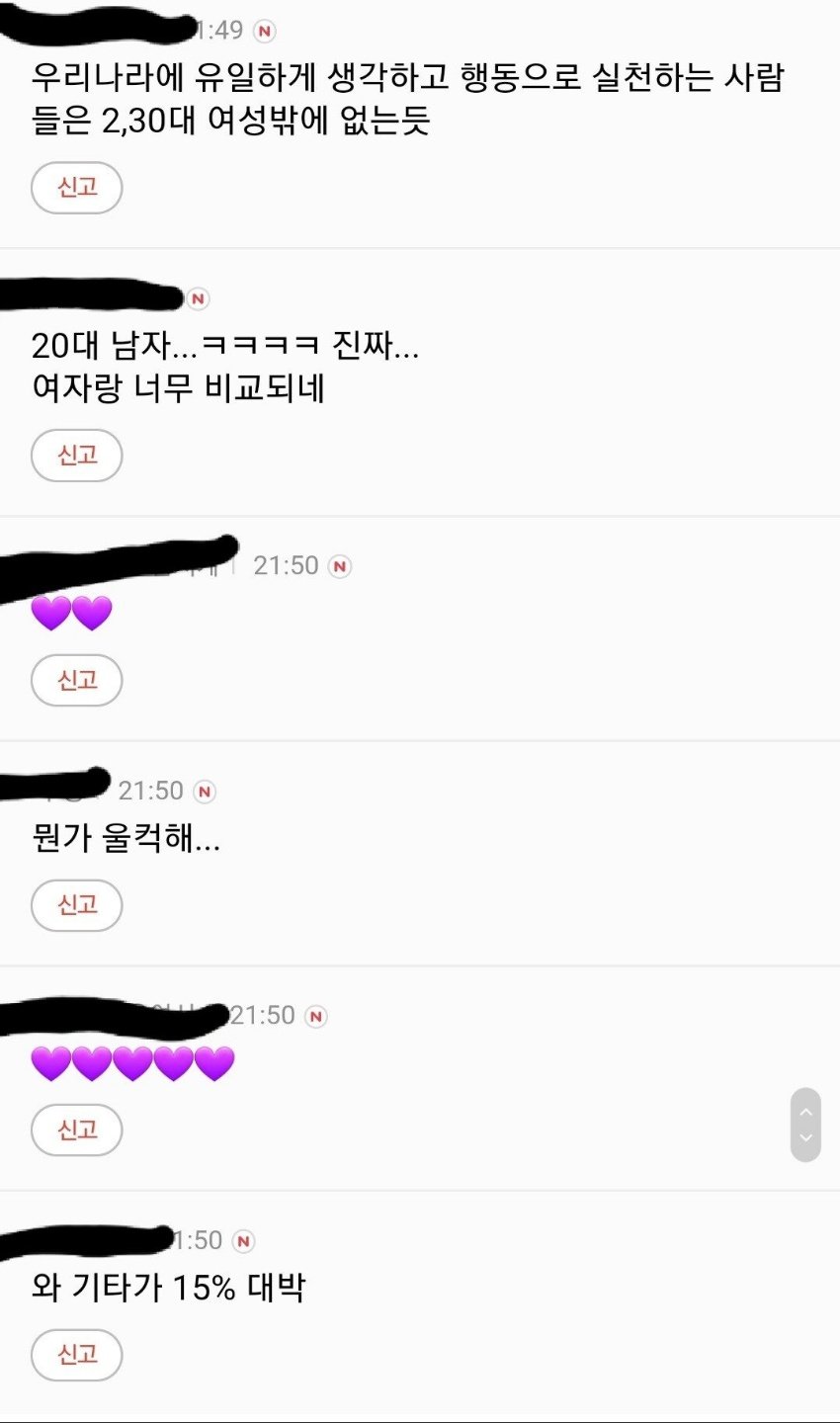
Task: Report the comment with two purple hearts
Action: pos(77,680)
